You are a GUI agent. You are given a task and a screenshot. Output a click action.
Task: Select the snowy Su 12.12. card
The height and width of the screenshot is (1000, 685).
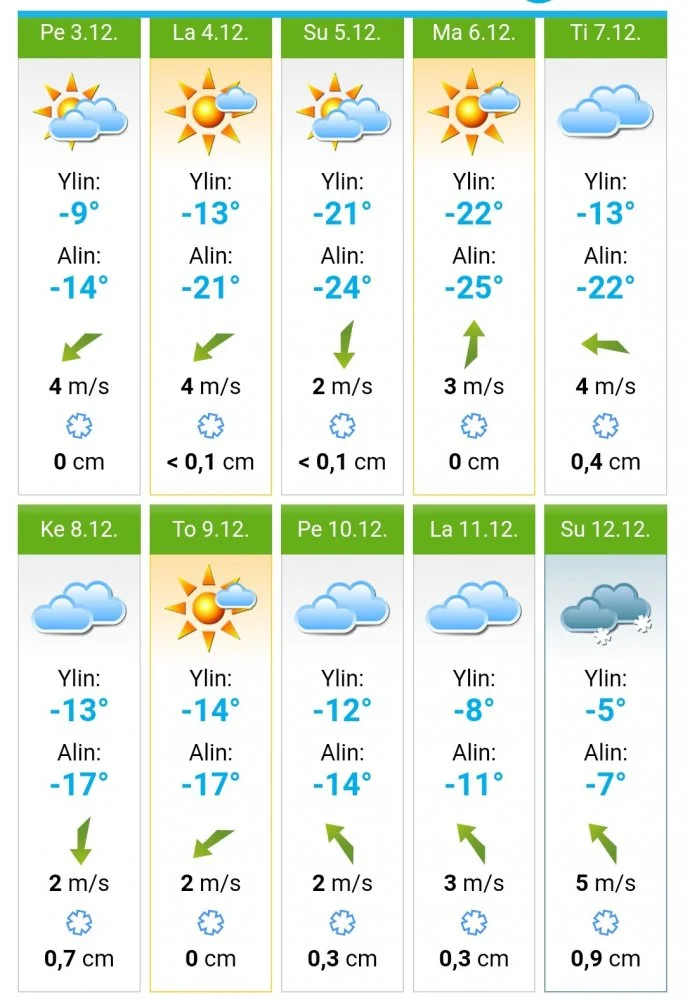pyautogui.click(x=606, y=750)
